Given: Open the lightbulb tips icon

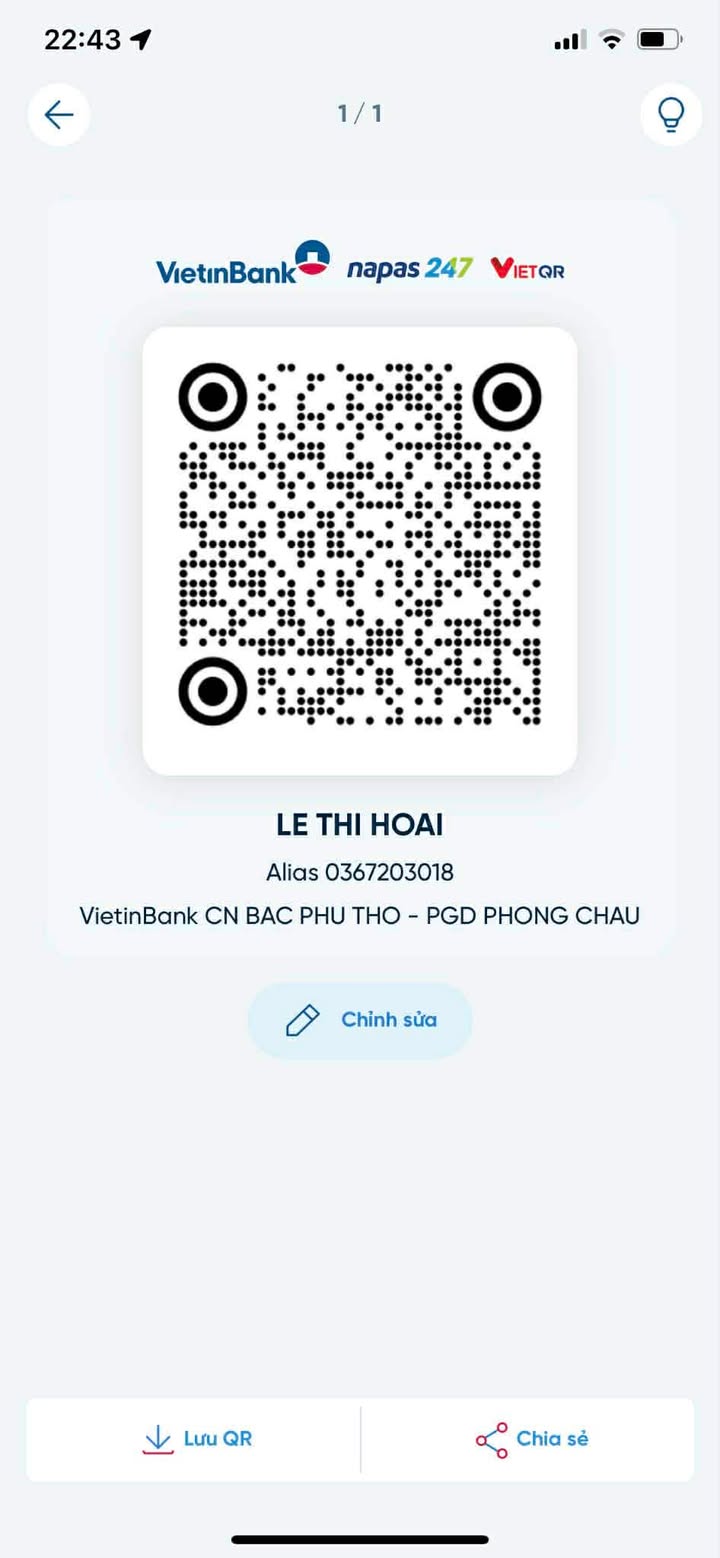Looking at the screenshot, I should coord(670,115).
